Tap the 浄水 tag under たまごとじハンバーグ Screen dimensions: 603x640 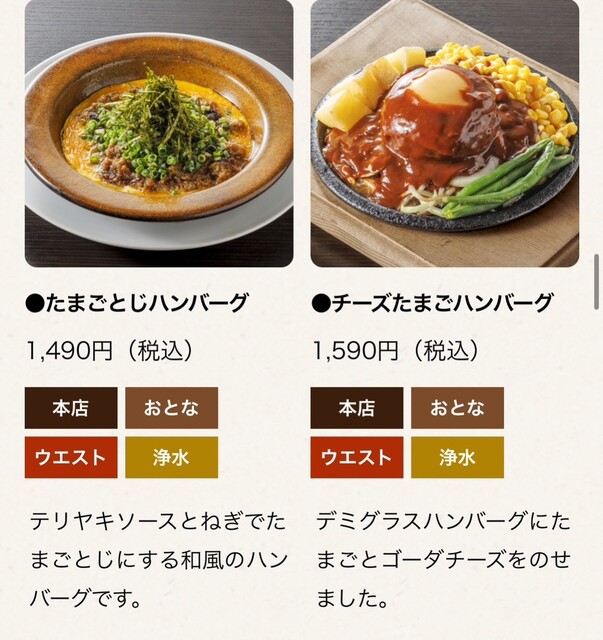point(171,457)
